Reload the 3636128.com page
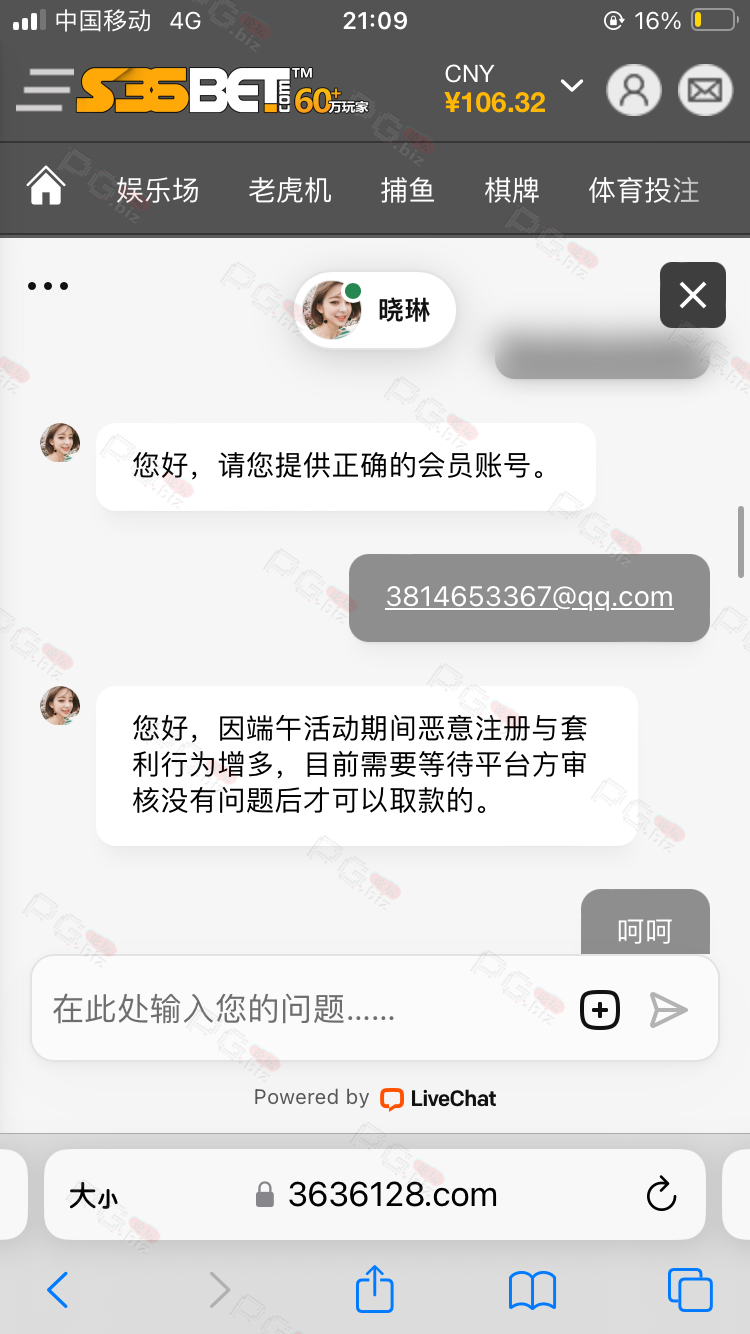This screenshot has width=750, height=1334. 661,1194
